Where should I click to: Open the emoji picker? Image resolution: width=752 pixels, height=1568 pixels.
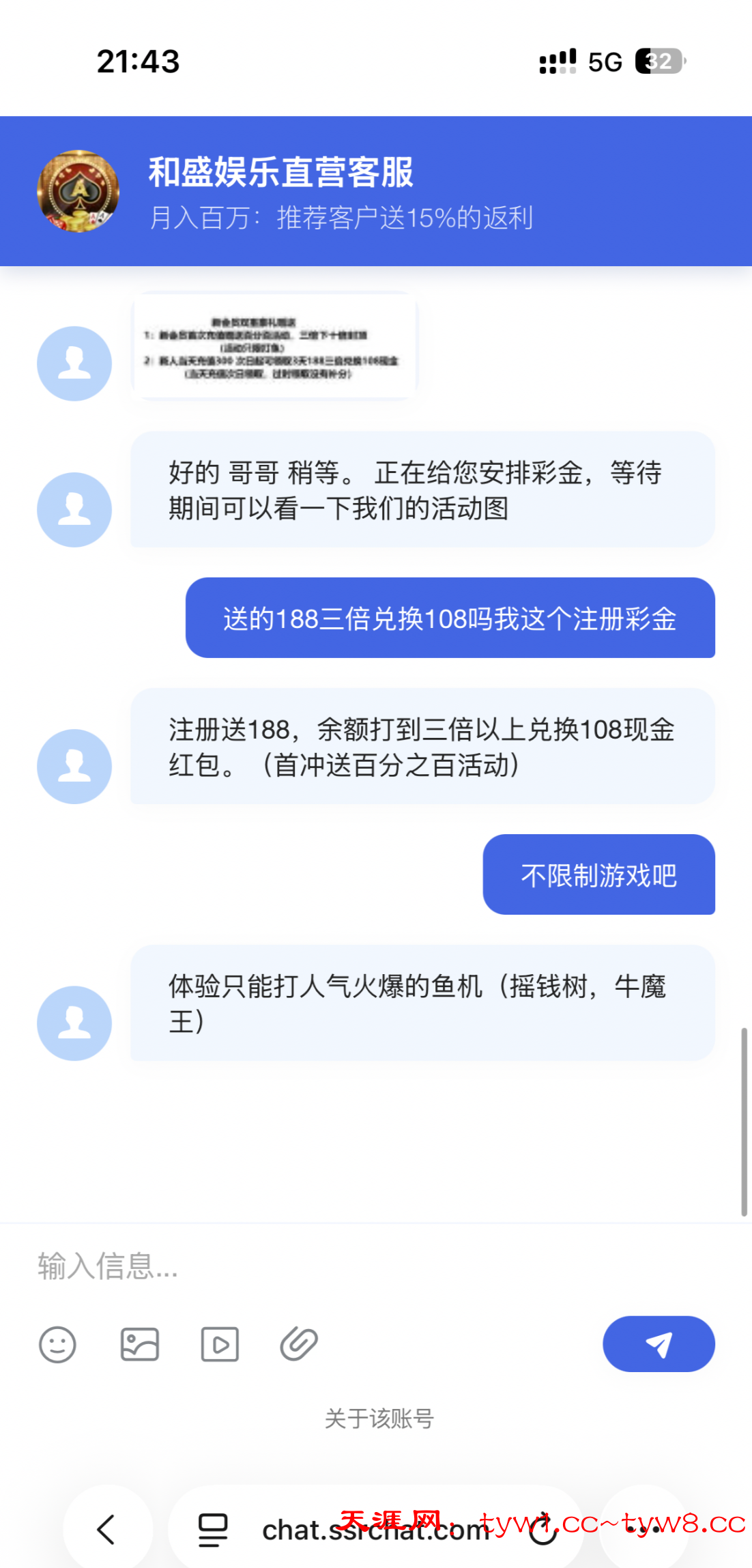point(57,1345)
